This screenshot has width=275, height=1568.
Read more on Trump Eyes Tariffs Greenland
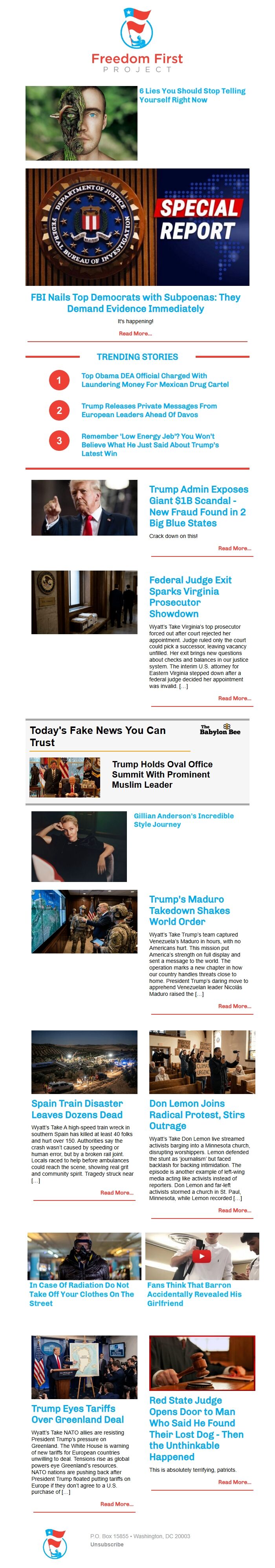116,1504
